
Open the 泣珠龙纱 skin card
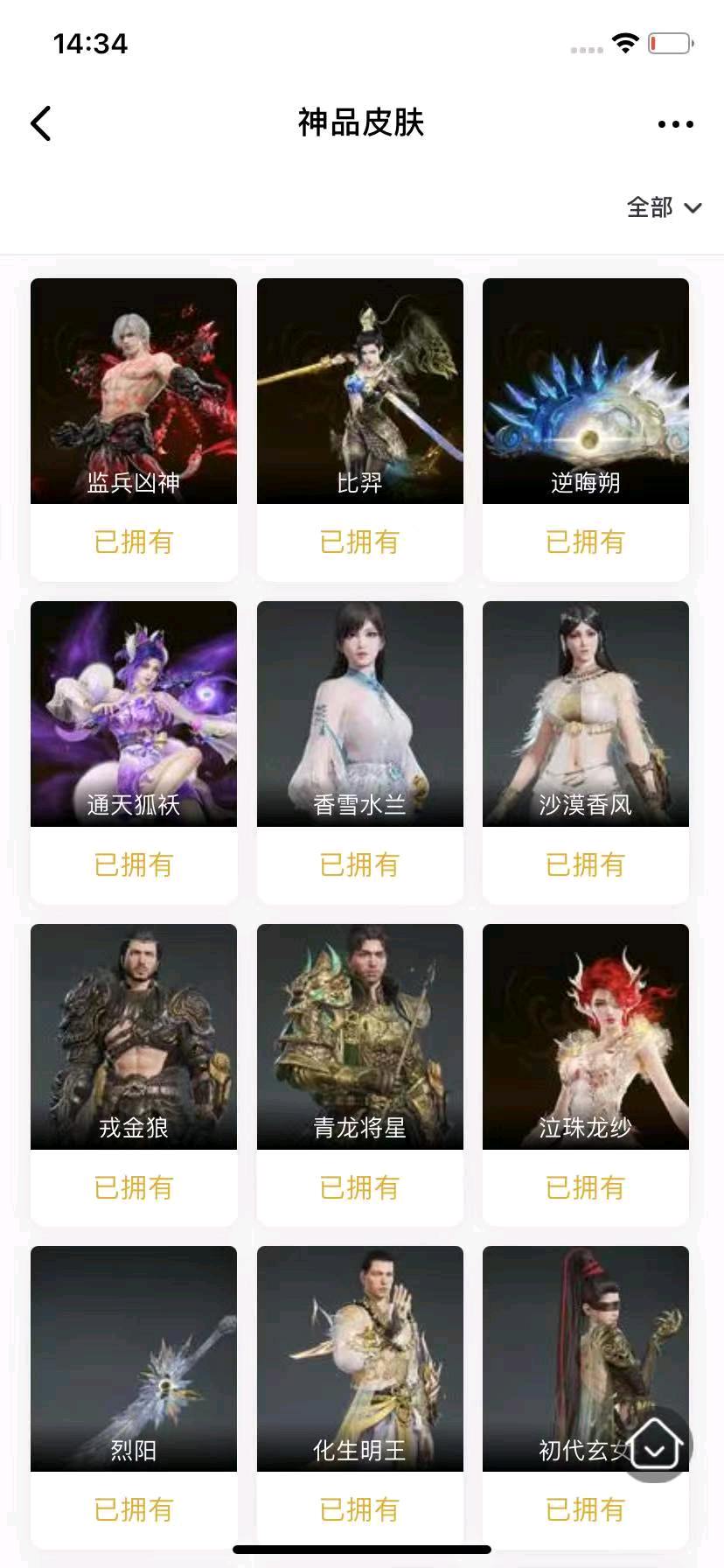pos(585,1036)
